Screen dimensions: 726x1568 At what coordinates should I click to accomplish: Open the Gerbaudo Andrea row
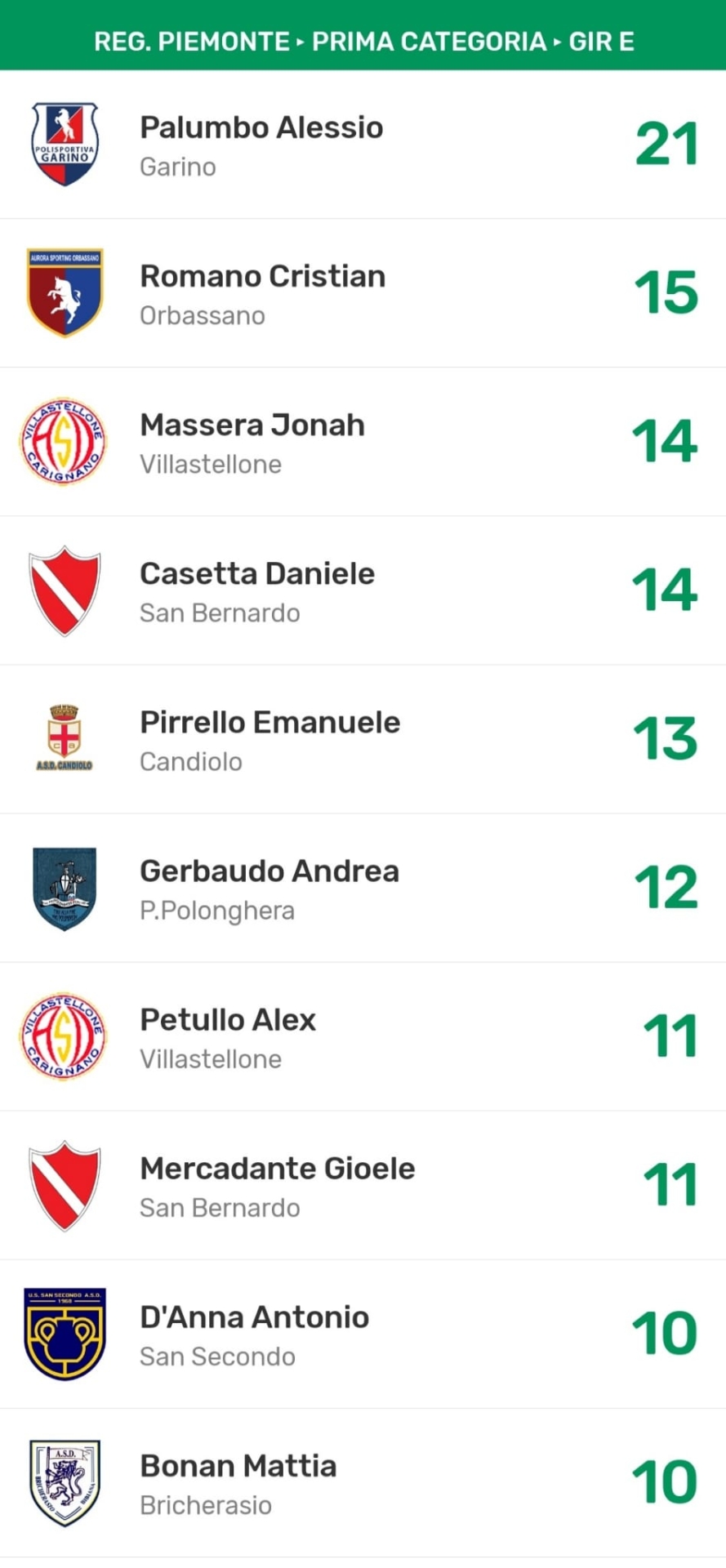pos(269,871)
